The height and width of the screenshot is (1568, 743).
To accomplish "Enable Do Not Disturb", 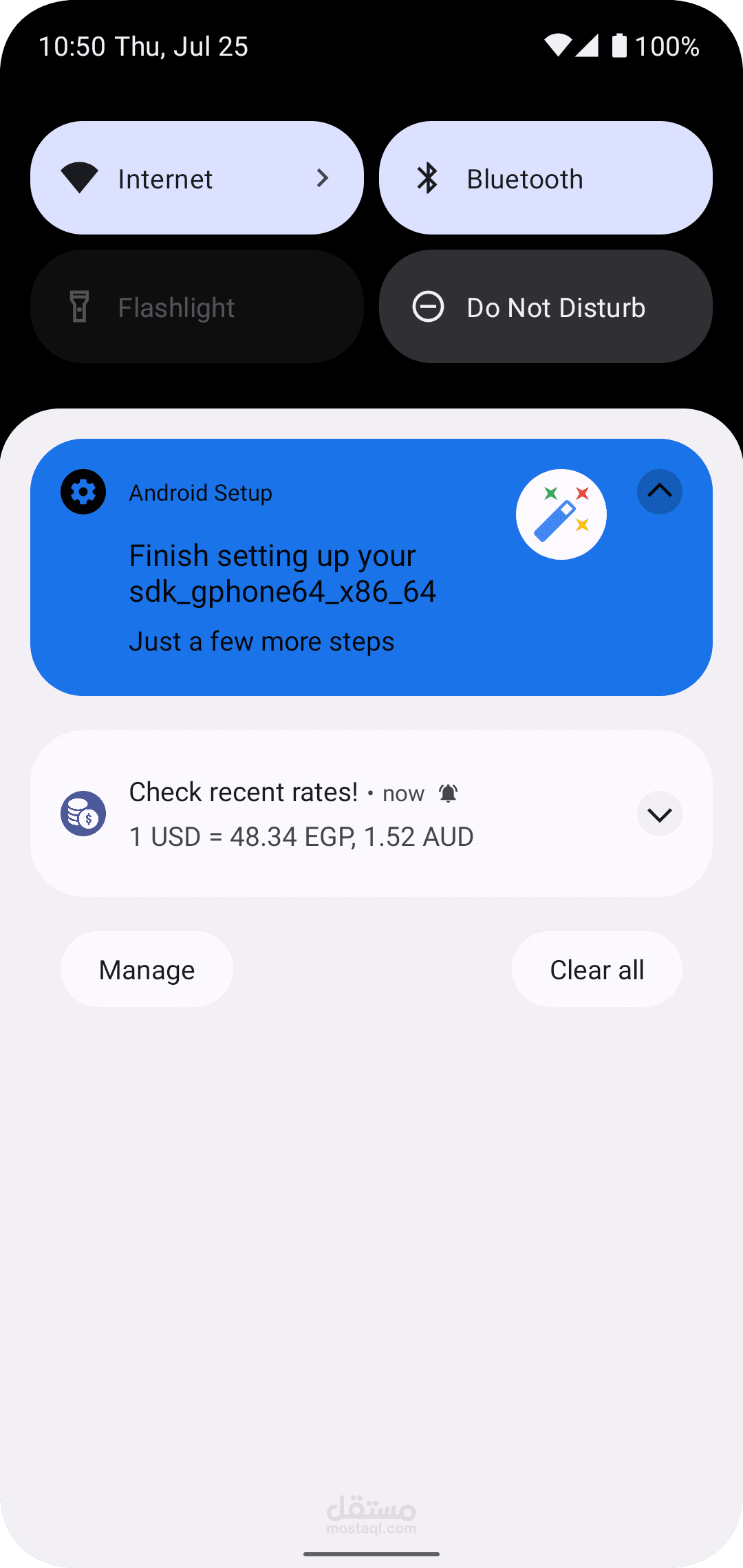I will [x=546, y=307].
